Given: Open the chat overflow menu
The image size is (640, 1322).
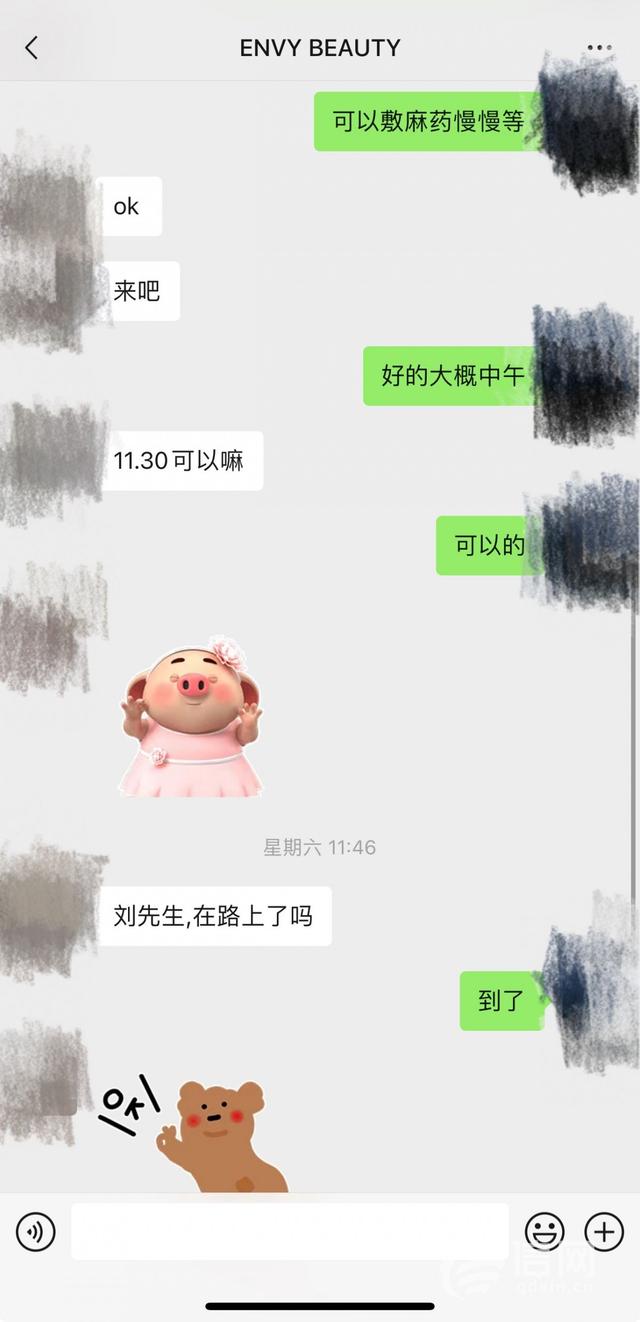Looking at the screenshot, I should pos(599,48).
